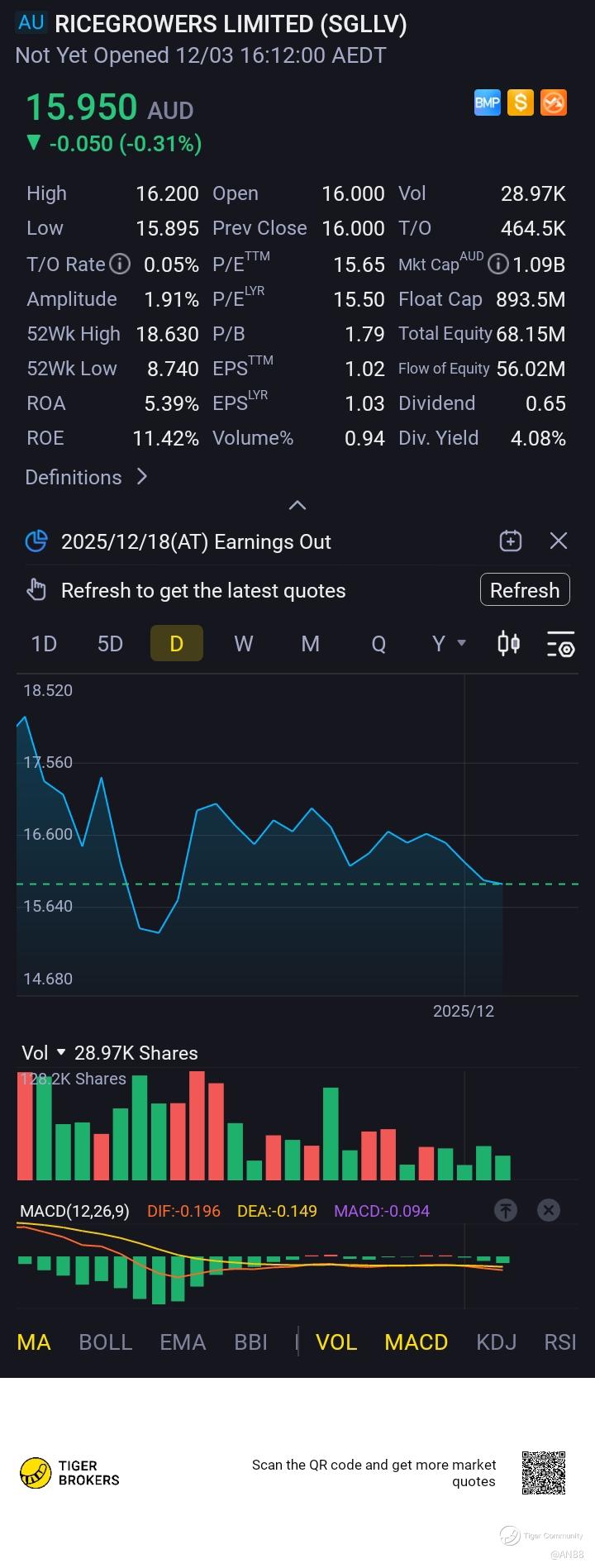Show info about T/O Rate
The image size is (595, 1568).
coord(121,265)
